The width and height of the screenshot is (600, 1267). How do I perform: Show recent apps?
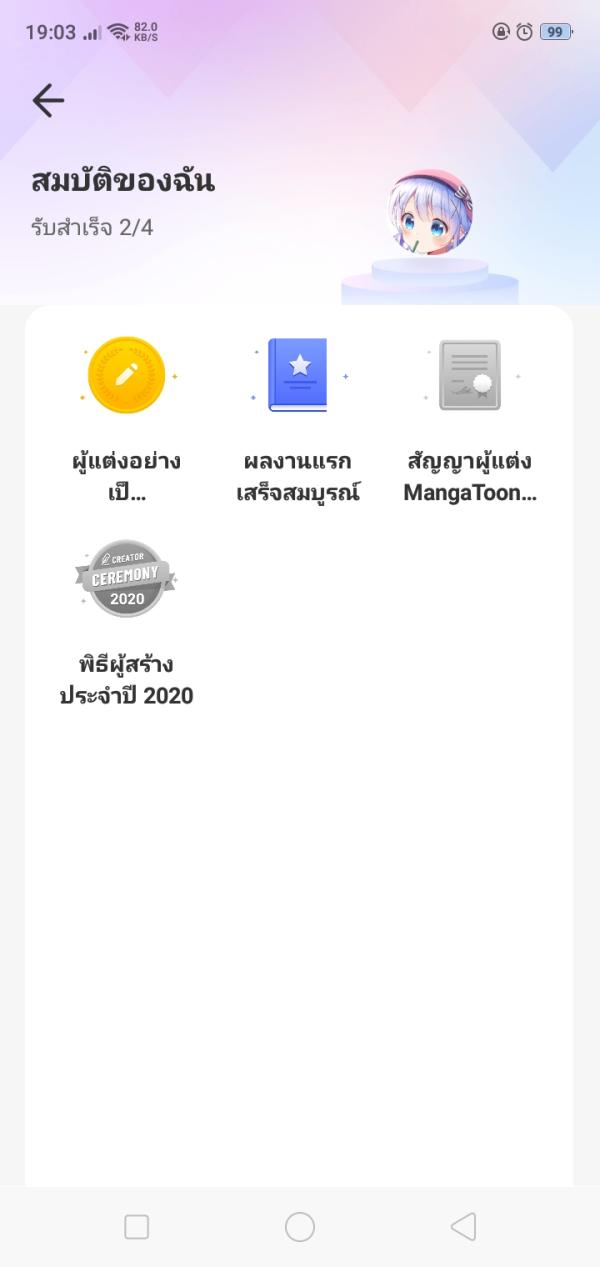pos(137,1227)
